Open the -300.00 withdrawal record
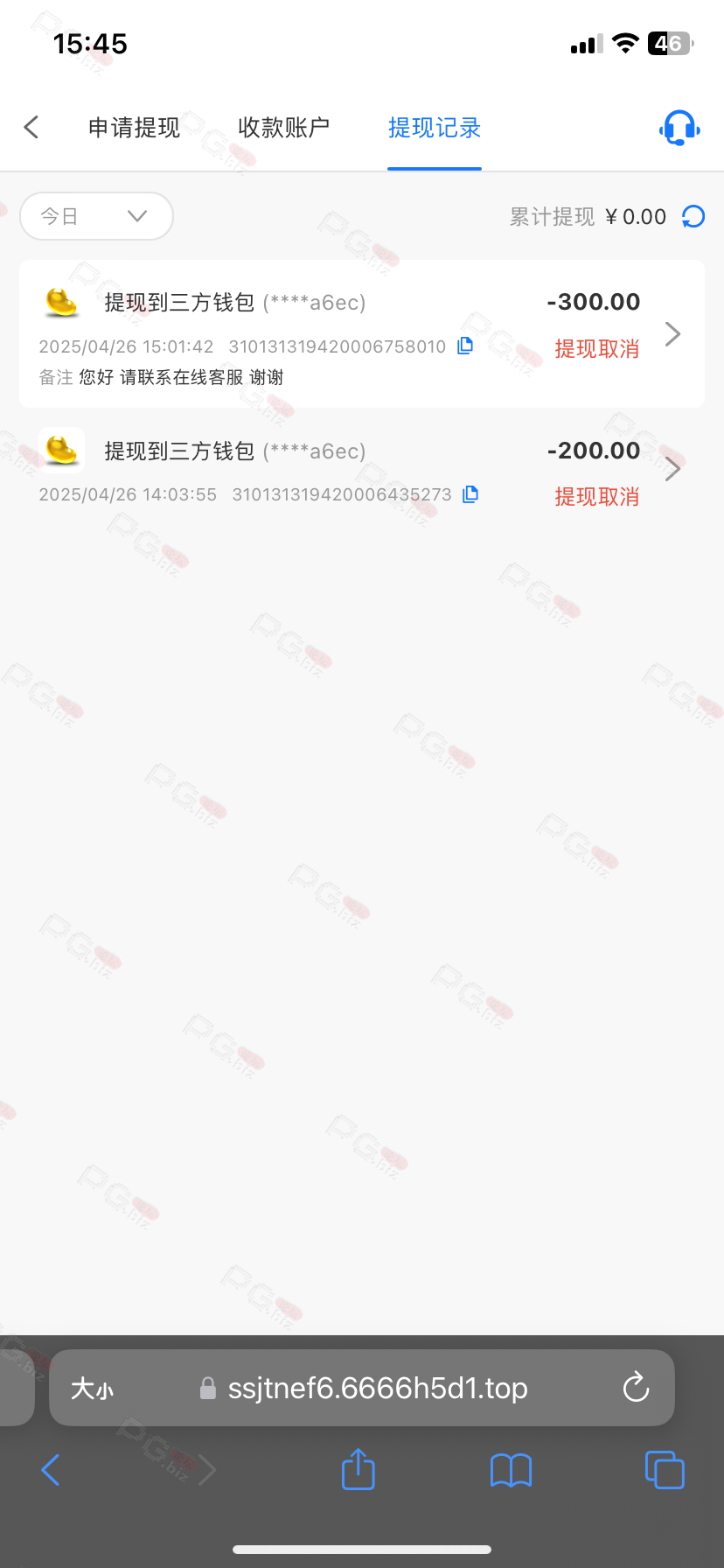 click(x=362, y=333)
